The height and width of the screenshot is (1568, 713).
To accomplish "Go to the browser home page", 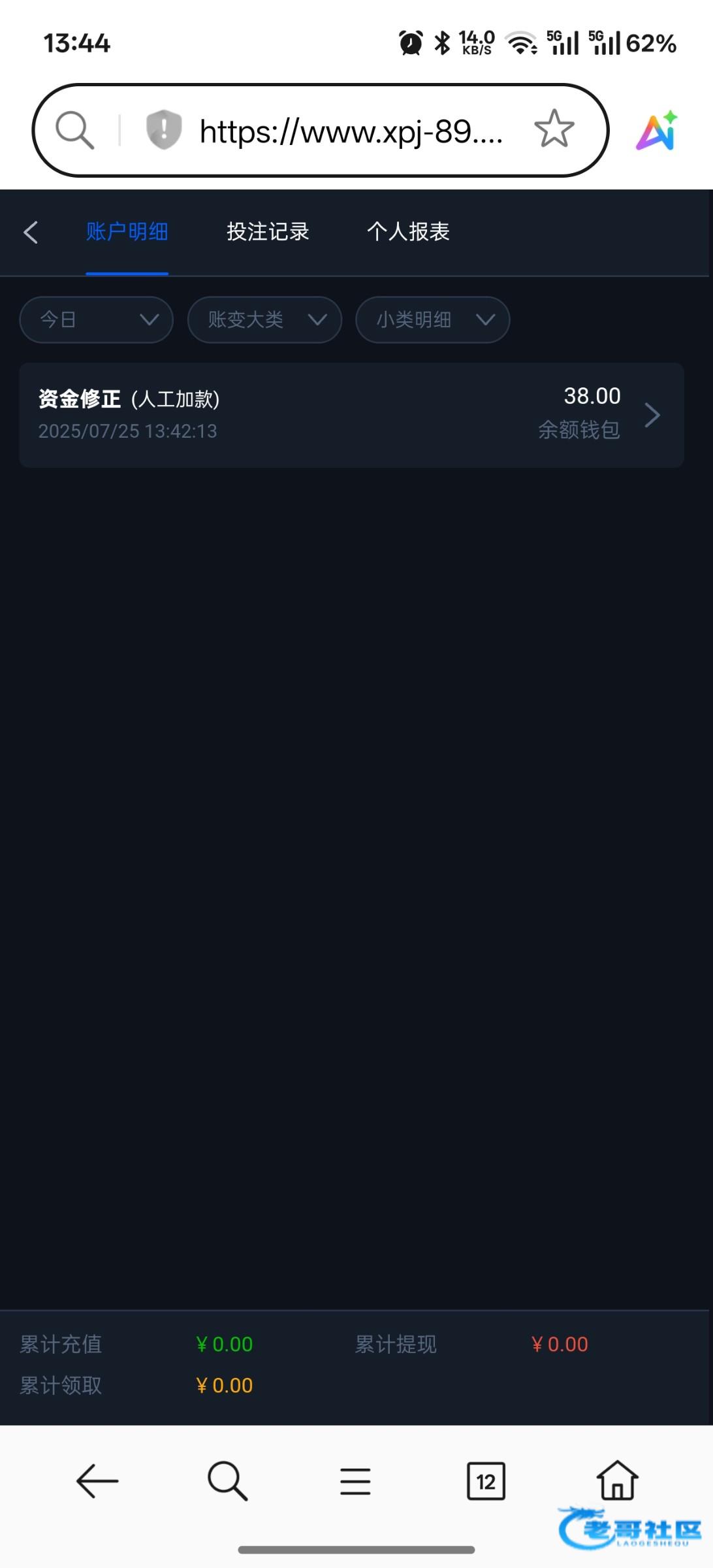I will click(x=617, y=1480).
